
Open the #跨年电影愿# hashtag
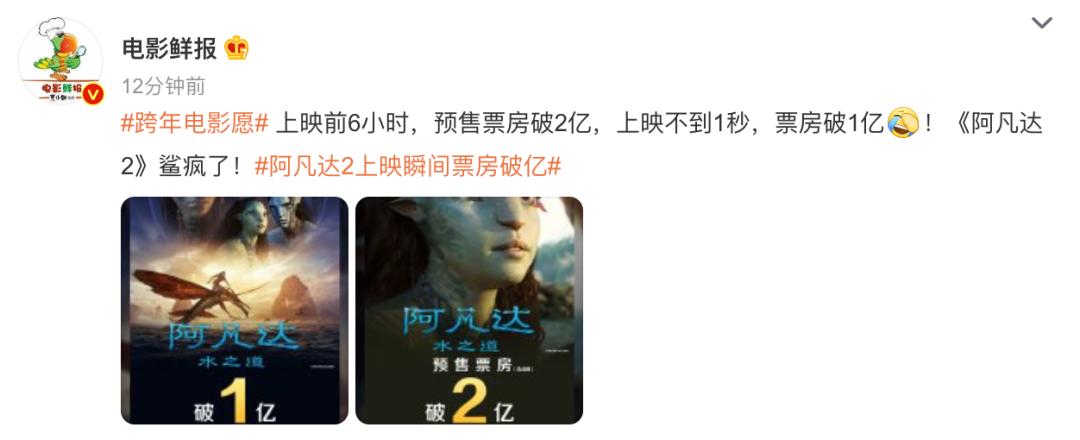tap(194, 125)
